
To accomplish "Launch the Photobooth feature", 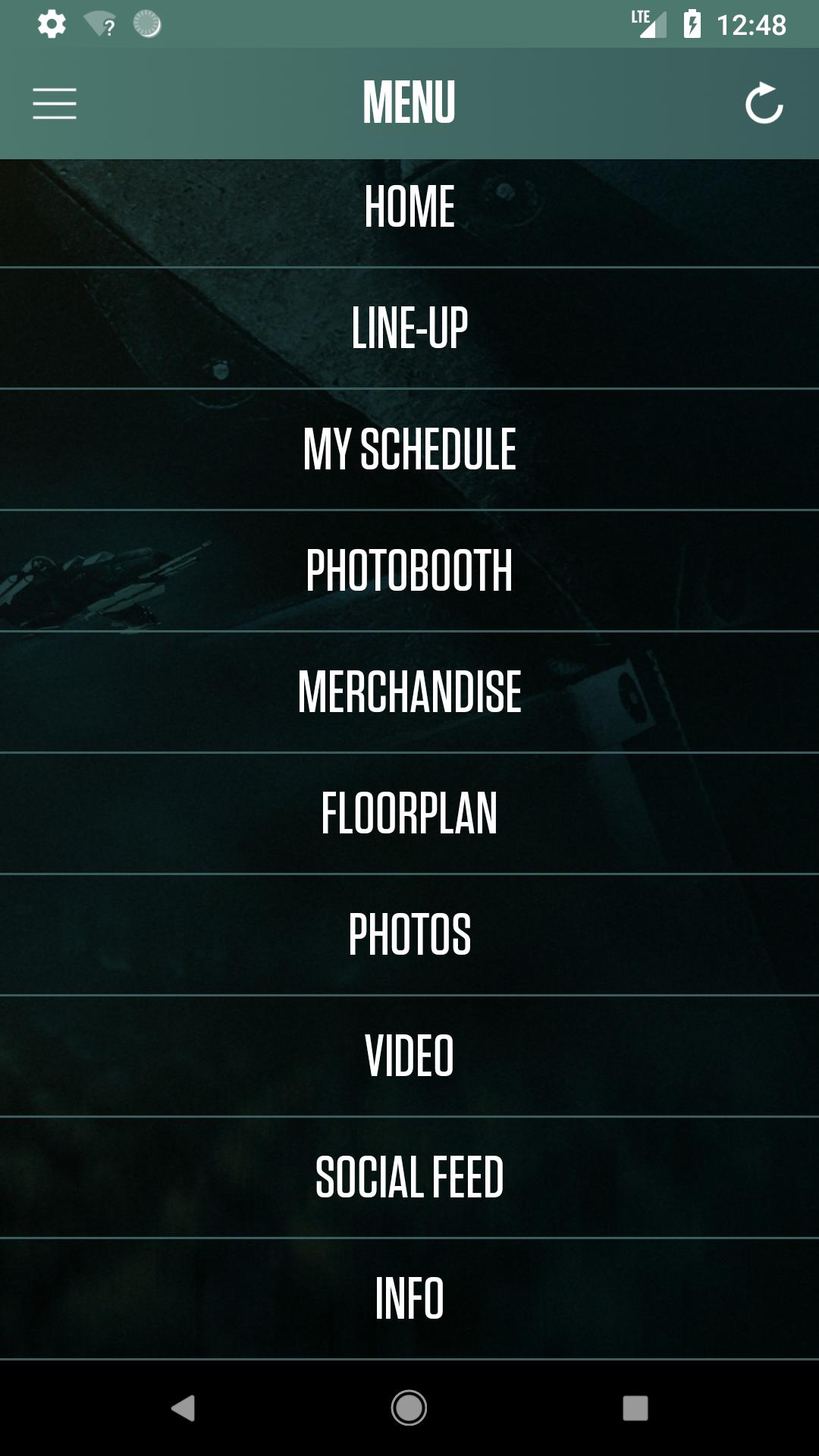I will point(409,571).
